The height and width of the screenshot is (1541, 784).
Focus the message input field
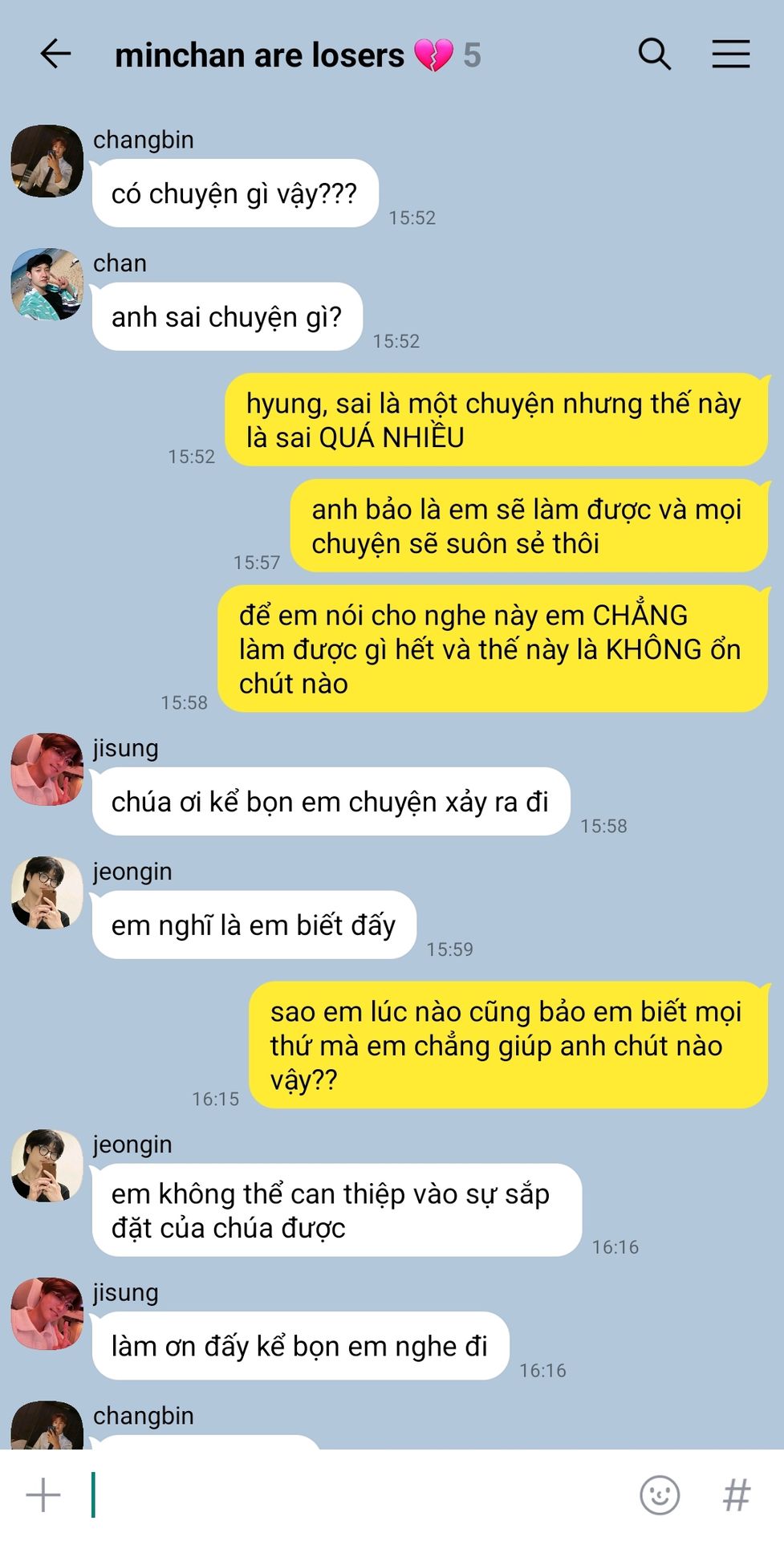tap(361, 1495)
